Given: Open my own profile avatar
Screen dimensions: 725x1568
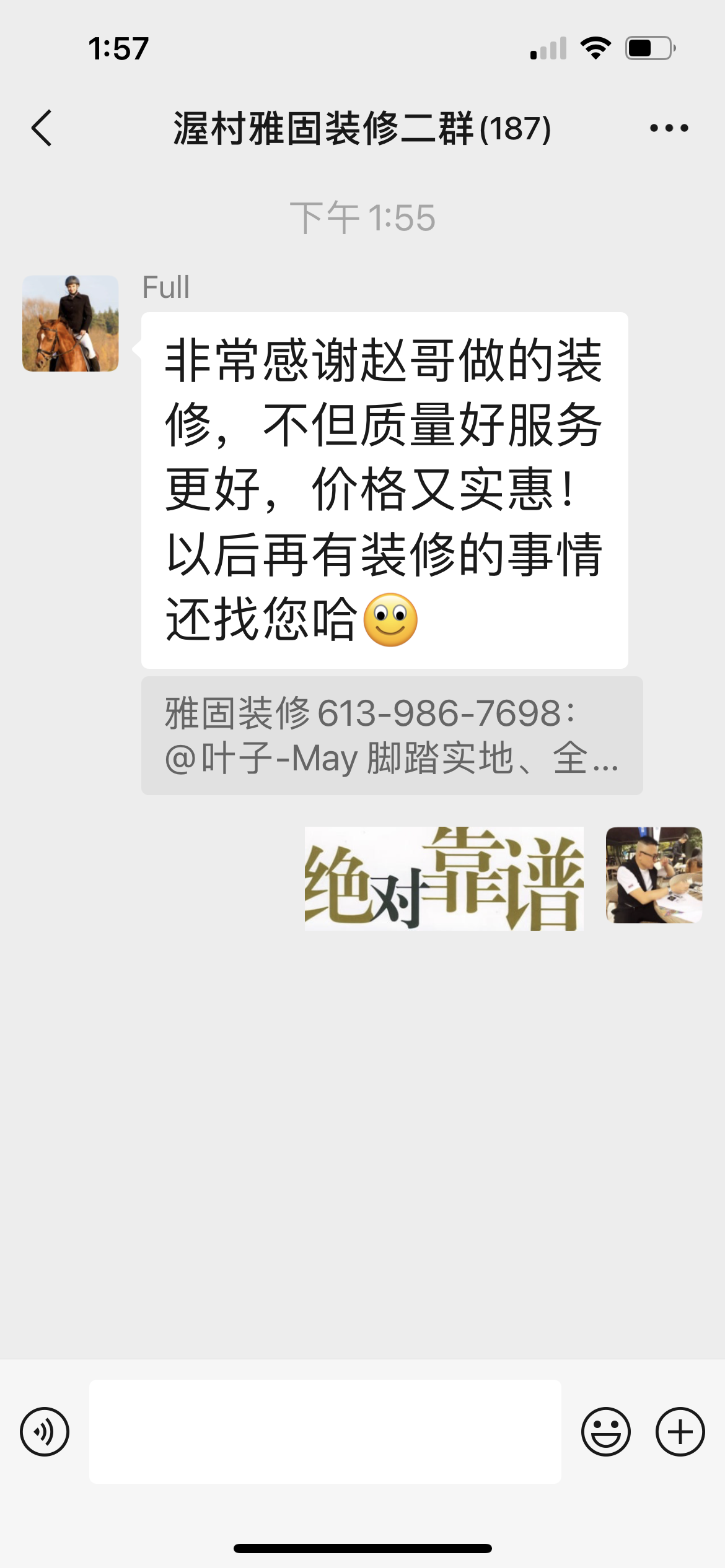Looking at the screenshot, I should click(654, 874).
